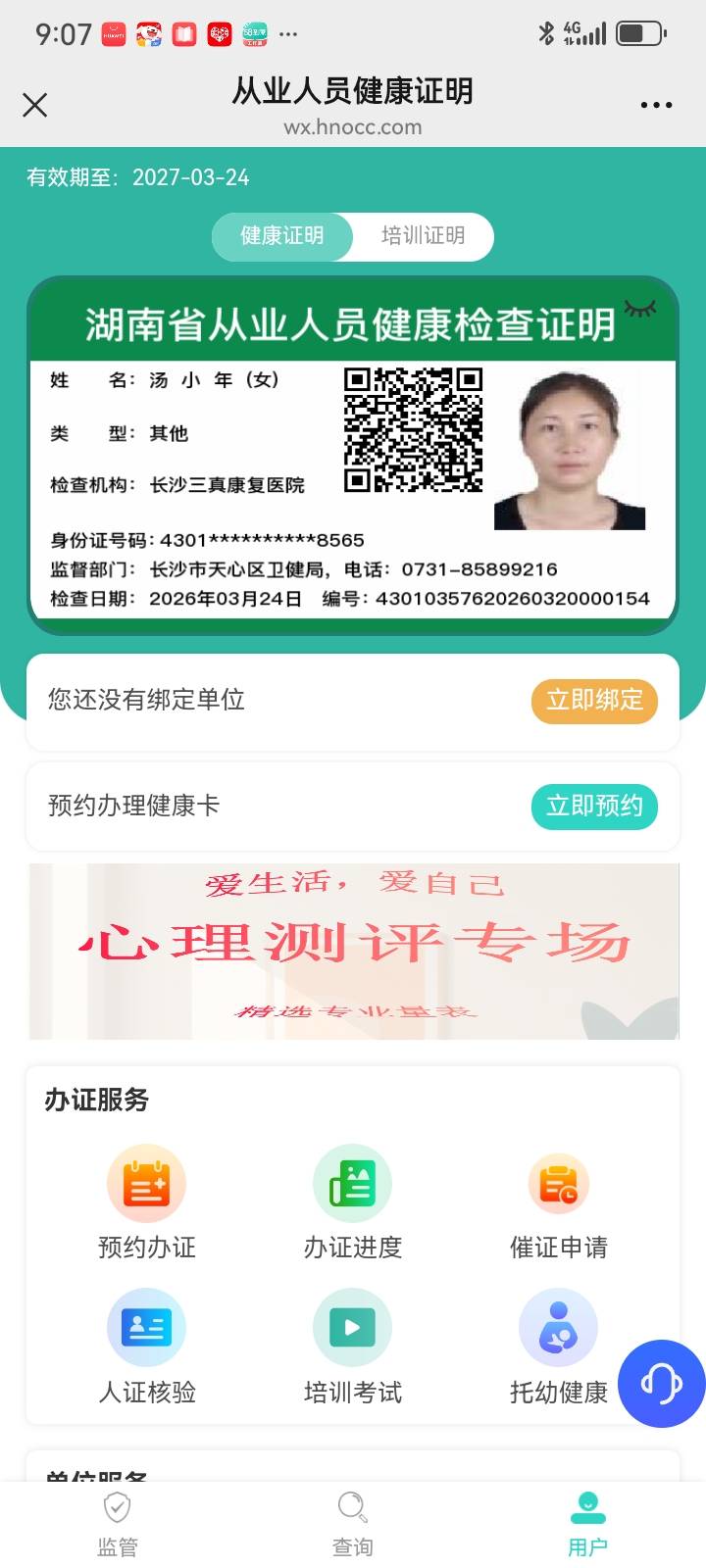
Task: Tap the 立即预约 button
Action: click(594, 806)
